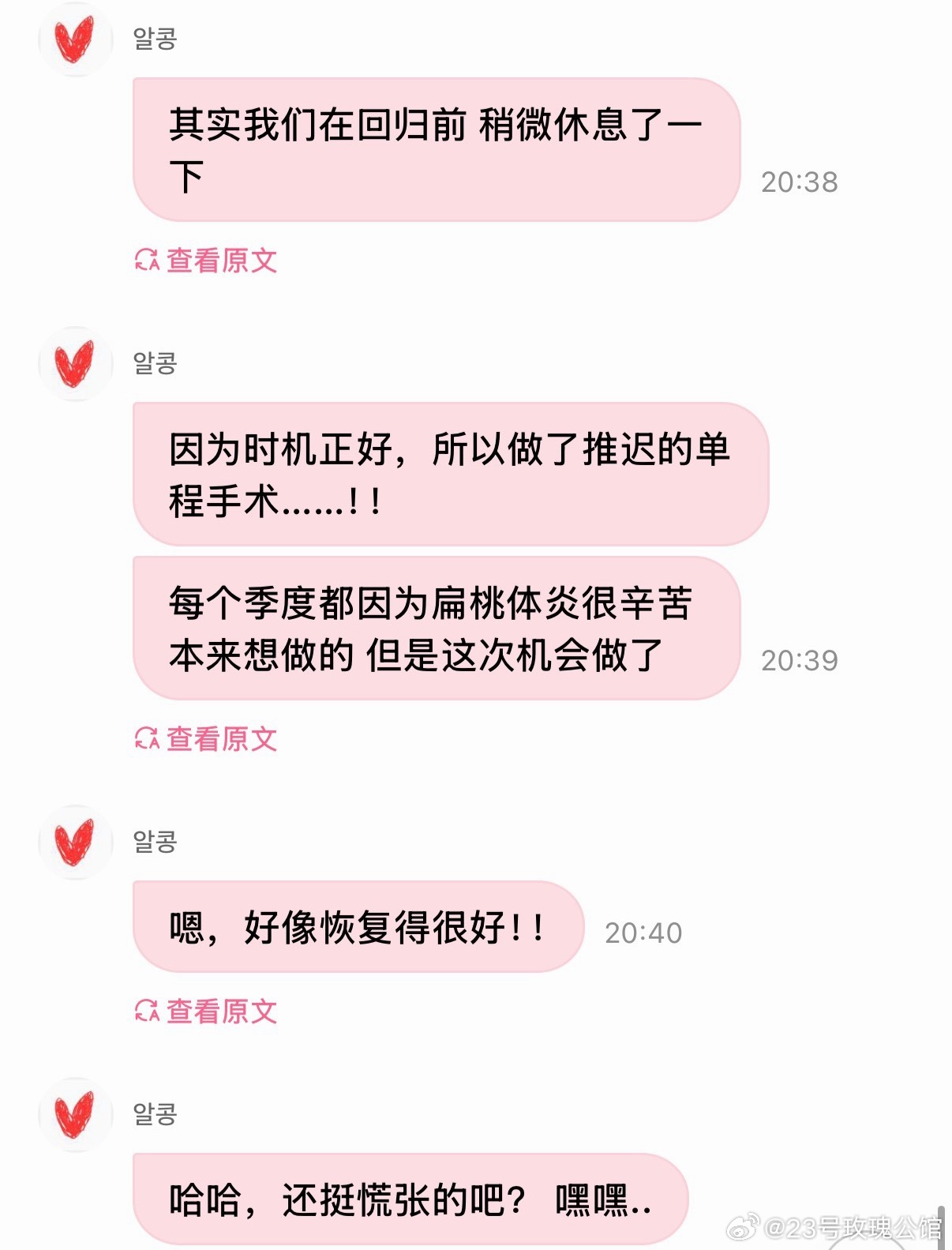Click the 20:40 timestamp
The height and width of the screenshot is (1250, 952).
click(x=642, y=932)
